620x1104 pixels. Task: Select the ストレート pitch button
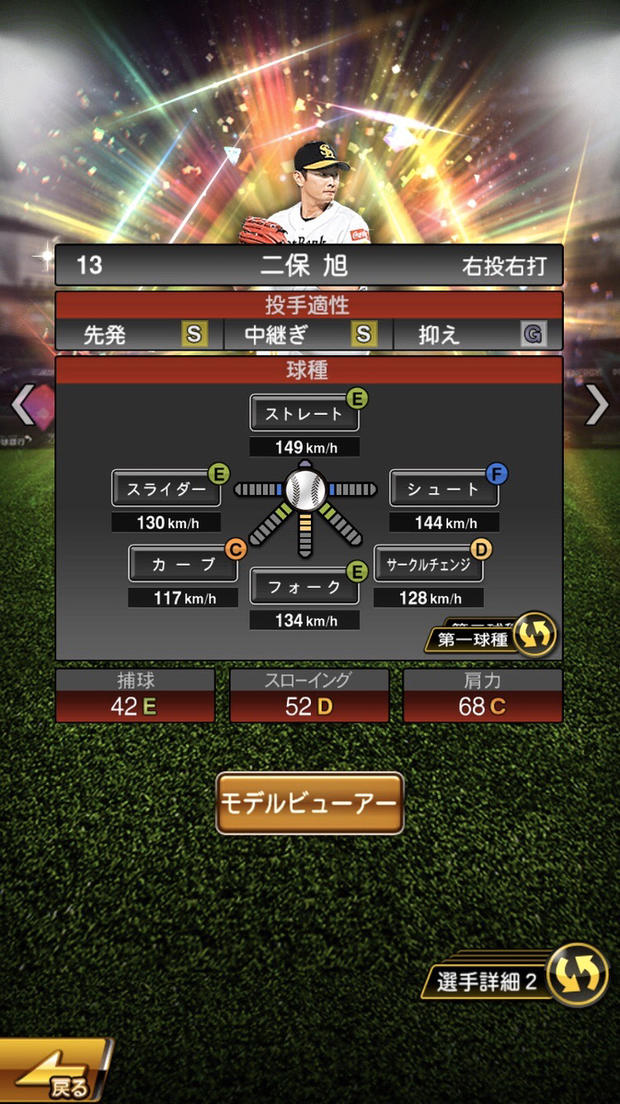tap(304, 413)
